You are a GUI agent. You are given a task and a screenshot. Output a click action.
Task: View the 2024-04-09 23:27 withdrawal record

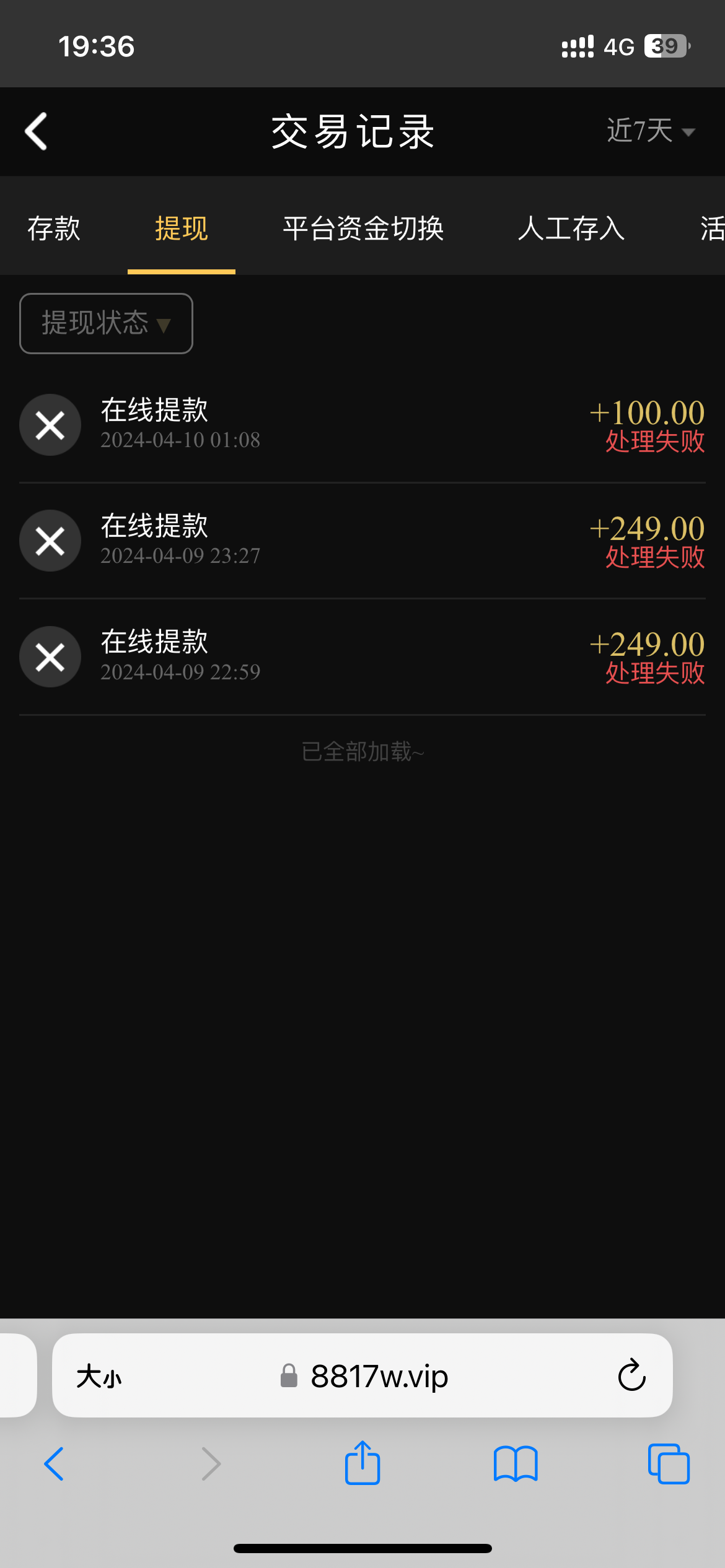[362, 541]
